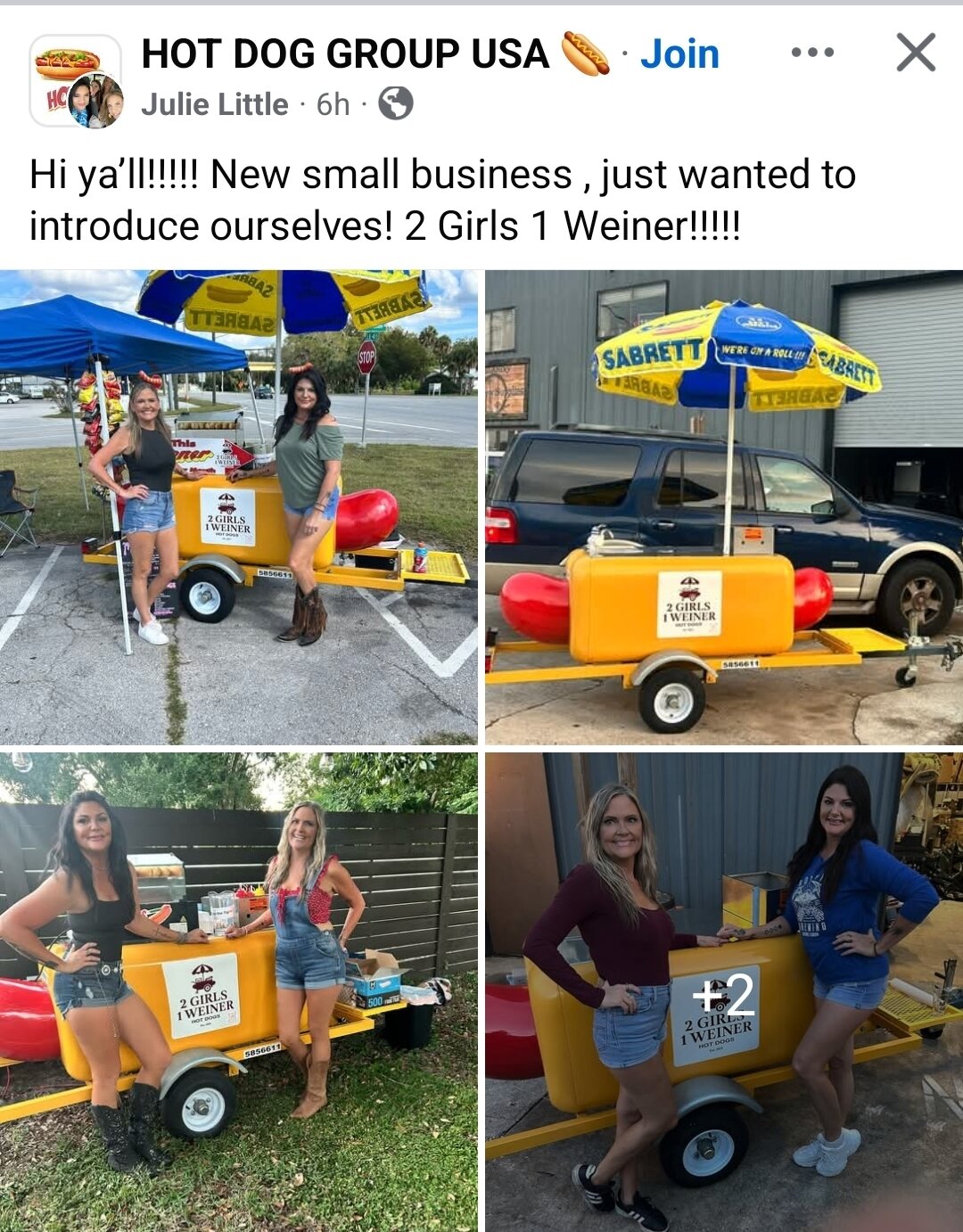
Task: Join the HOT DOG GROUP USA group
Action: click(x=679, y=54)
